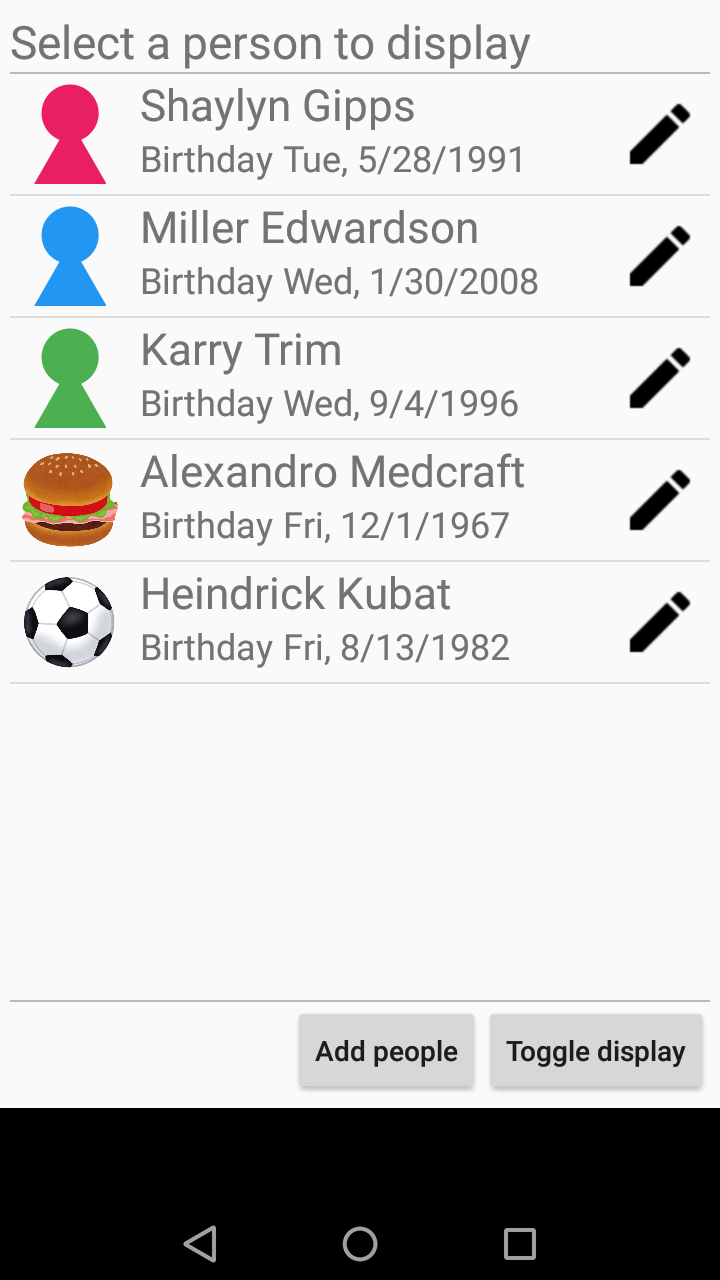
Task: Edit Alexandro Medcraft's entry via pencil
Action: [660, 500]
